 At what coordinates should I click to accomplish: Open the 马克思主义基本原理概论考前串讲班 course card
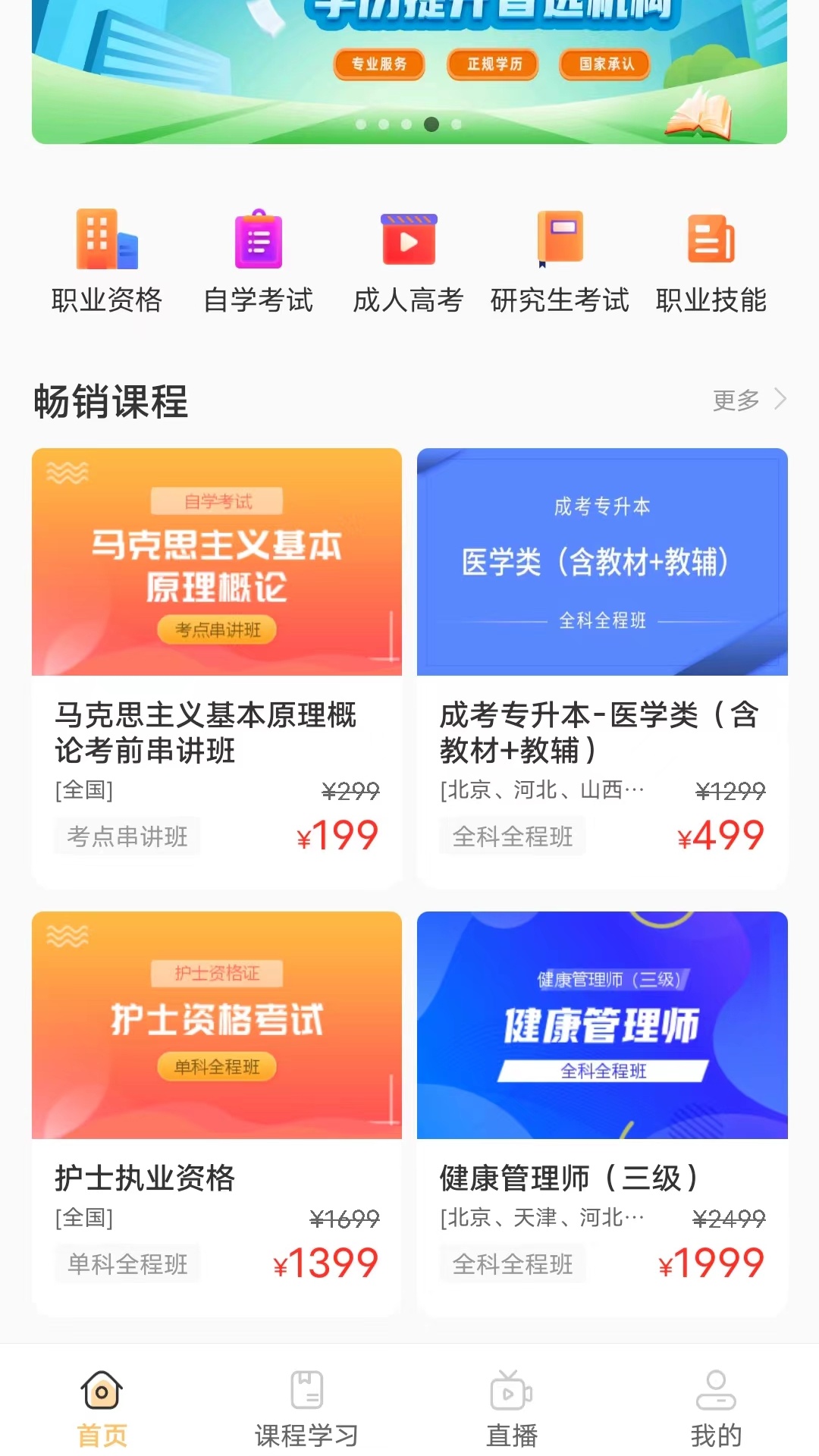217,667
